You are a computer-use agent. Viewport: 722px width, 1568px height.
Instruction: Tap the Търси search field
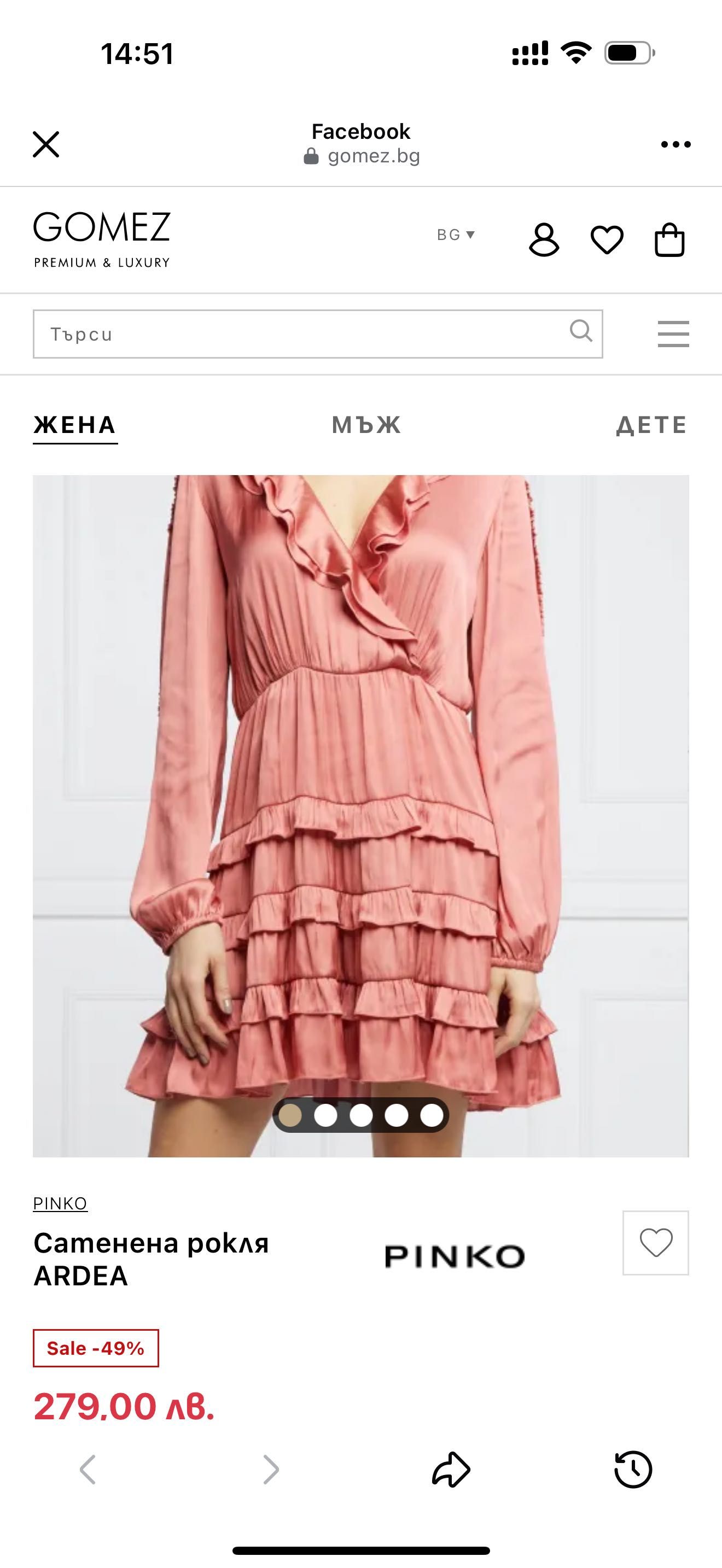pos(298,334)
